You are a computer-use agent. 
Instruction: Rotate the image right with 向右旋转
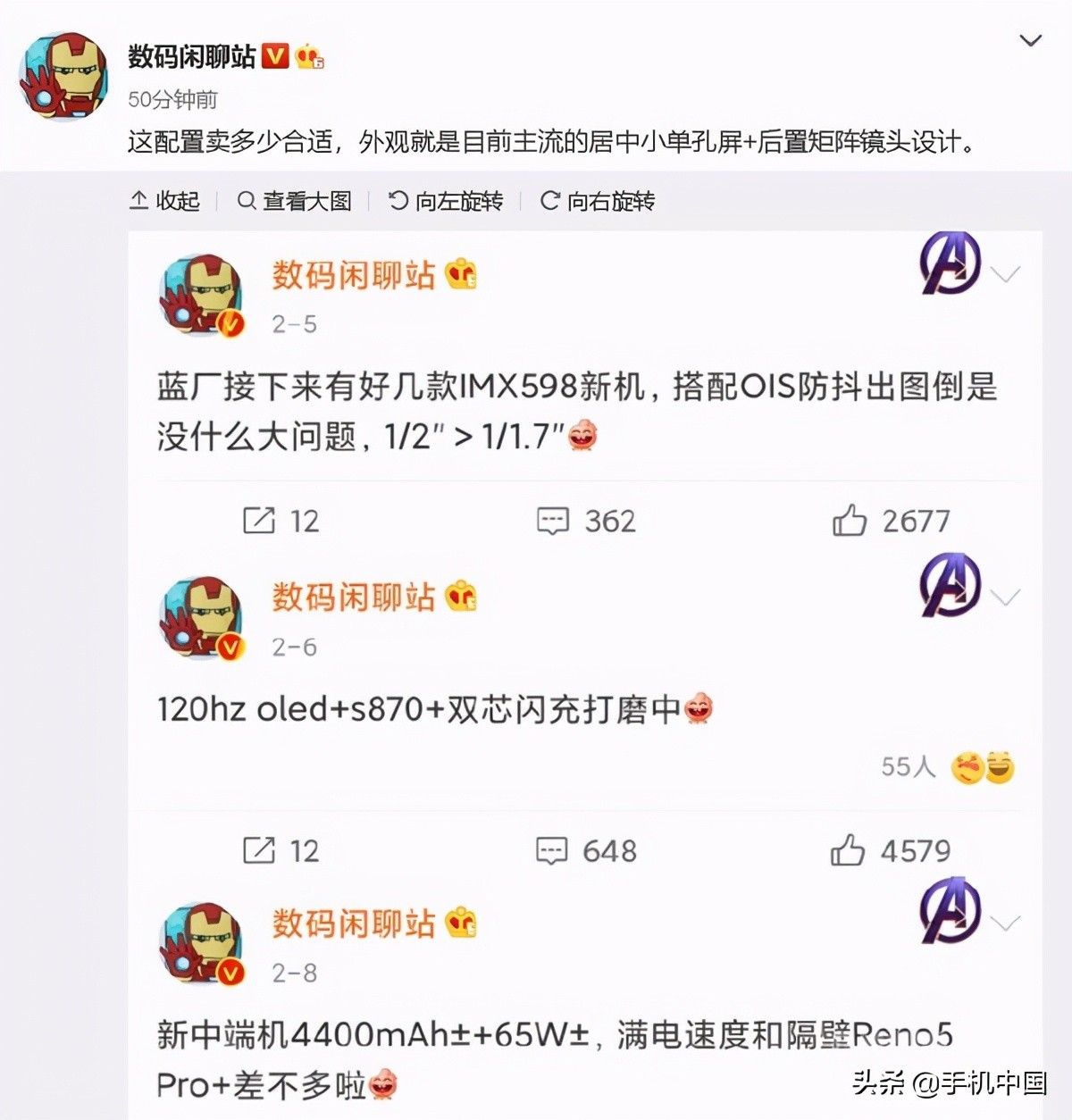pyautogui.click(x=598, y=201)
